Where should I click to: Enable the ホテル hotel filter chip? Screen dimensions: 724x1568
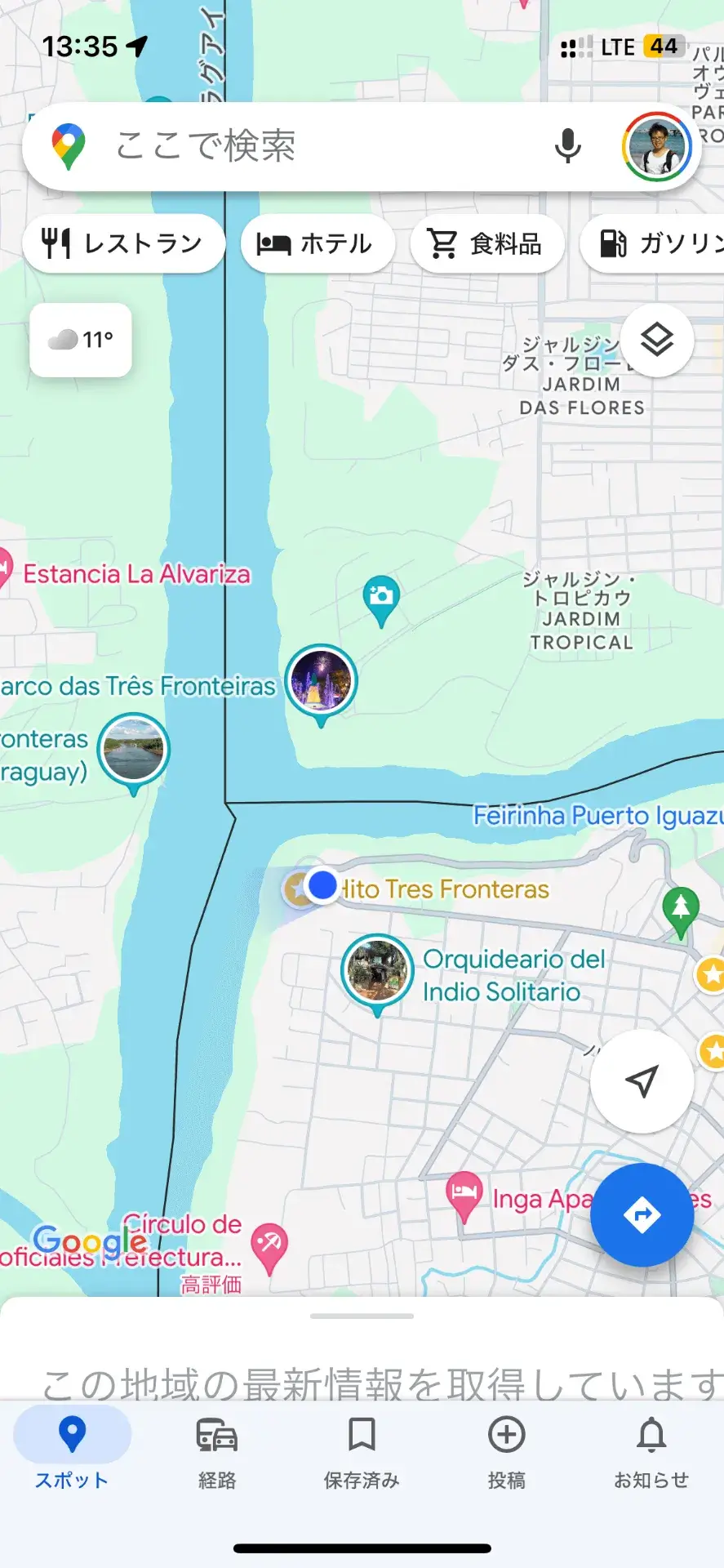(317, 243)
